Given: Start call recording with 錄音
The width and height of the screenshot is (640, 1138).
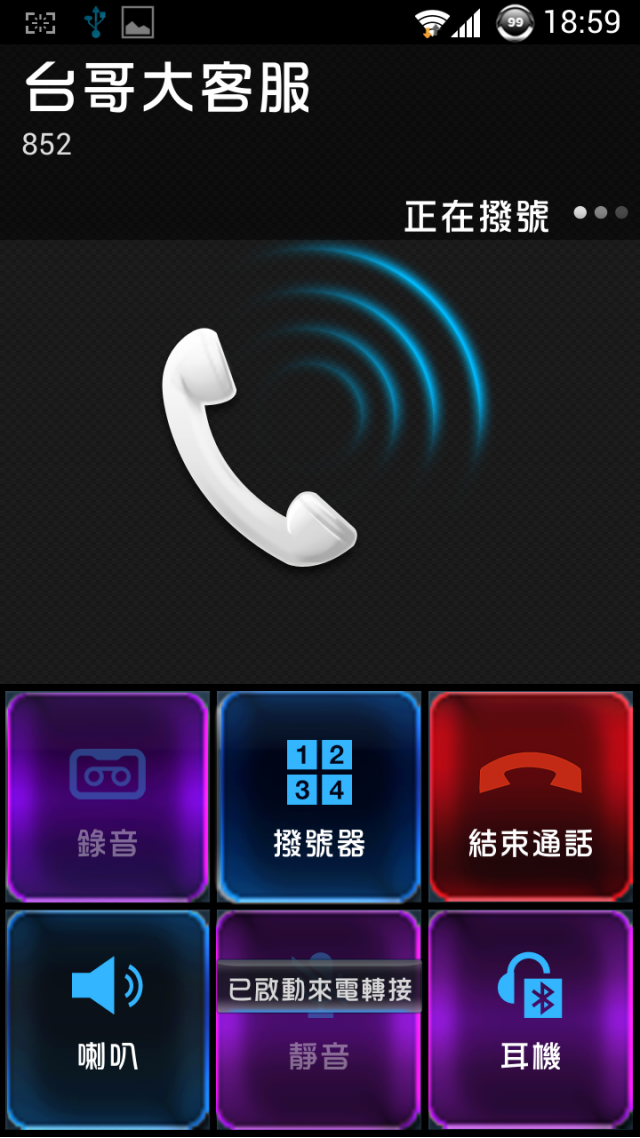Looking at the screenshot, I should 108,797.
